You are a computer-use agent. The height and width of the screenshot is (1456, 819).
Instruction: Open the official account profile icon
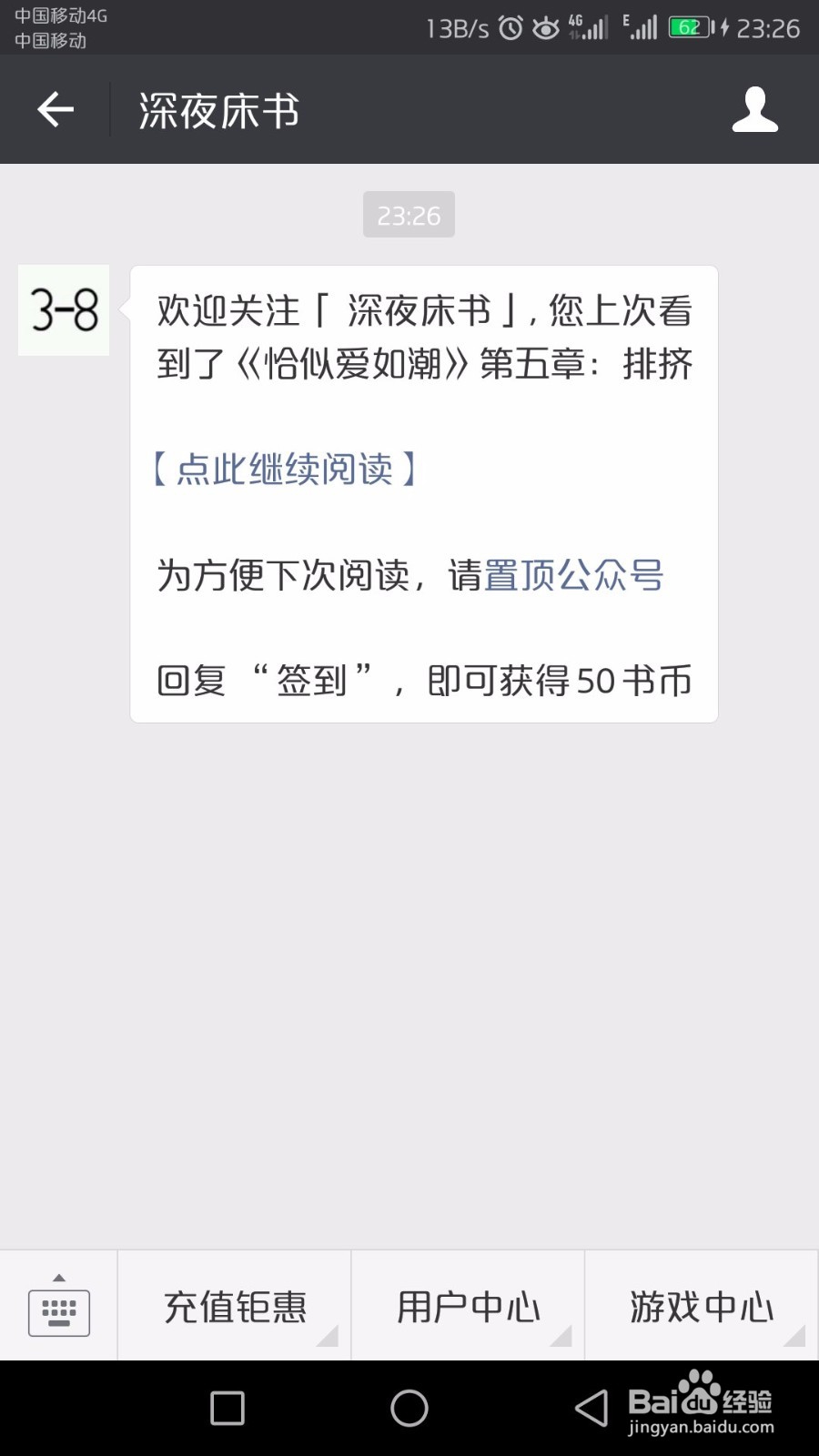(754, 109)
